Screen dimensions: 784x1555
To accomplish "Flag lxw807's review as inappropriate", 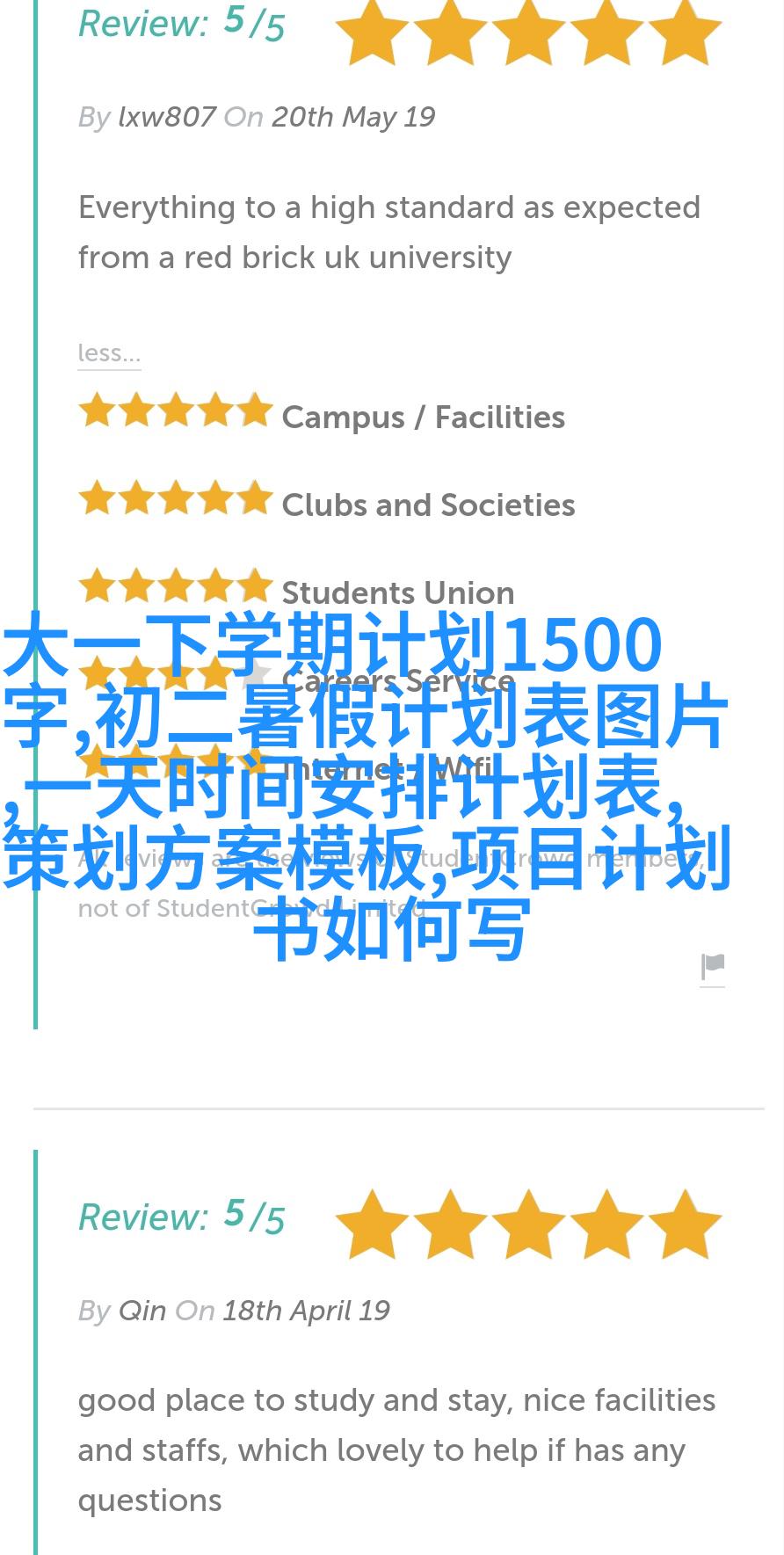I will [712, 967].
